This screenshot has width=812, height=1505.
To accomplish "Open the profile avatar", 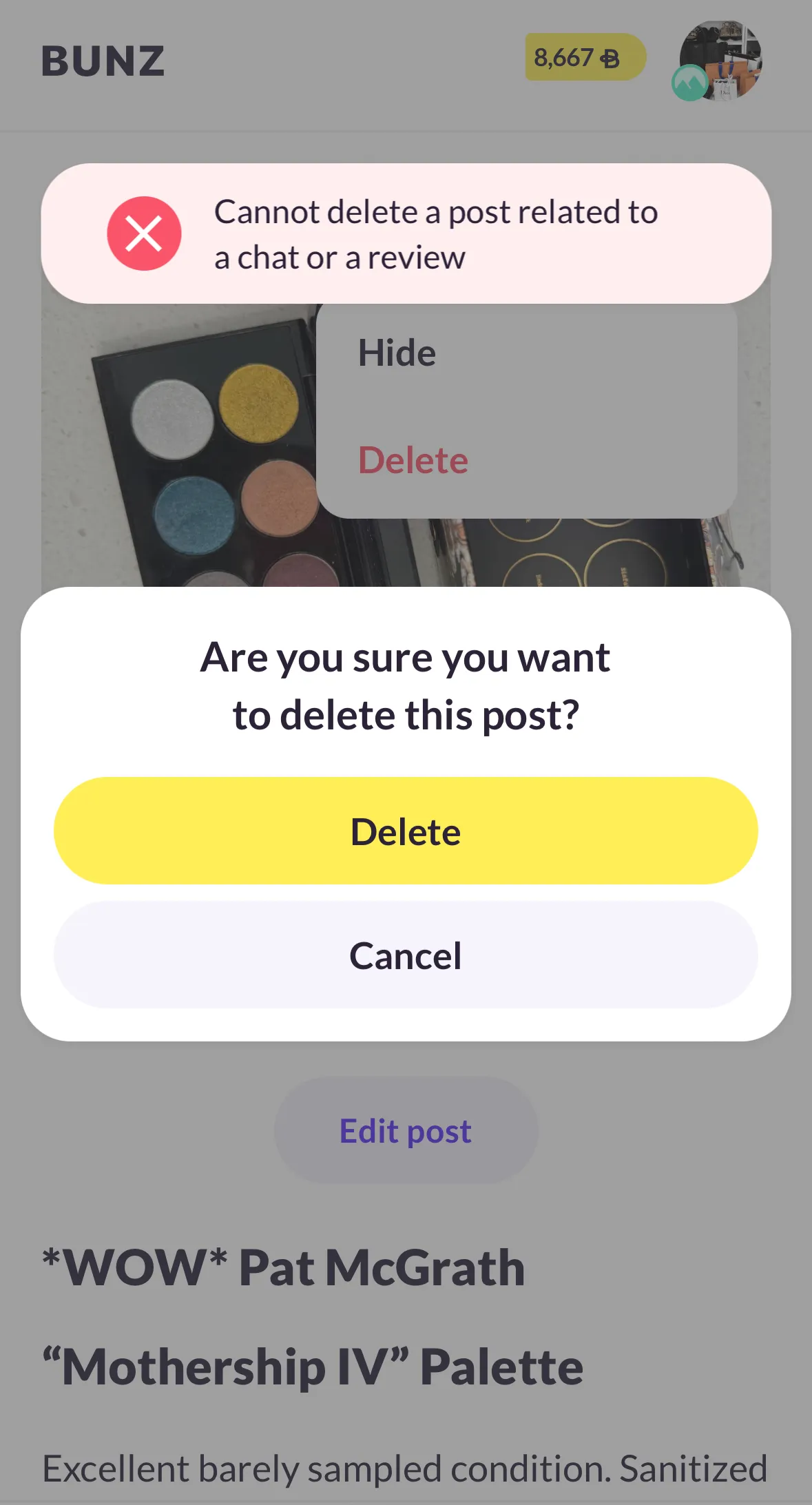I will (720, 61).
